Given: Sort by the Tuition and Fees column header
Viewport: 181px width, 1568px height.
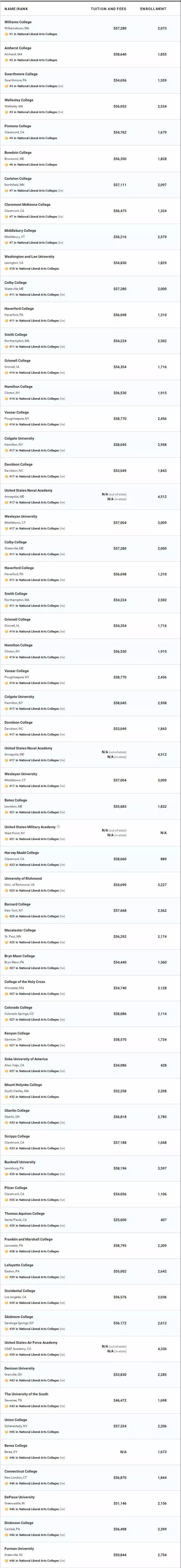Looking at the screenshot, I should [x=108, y=9].
